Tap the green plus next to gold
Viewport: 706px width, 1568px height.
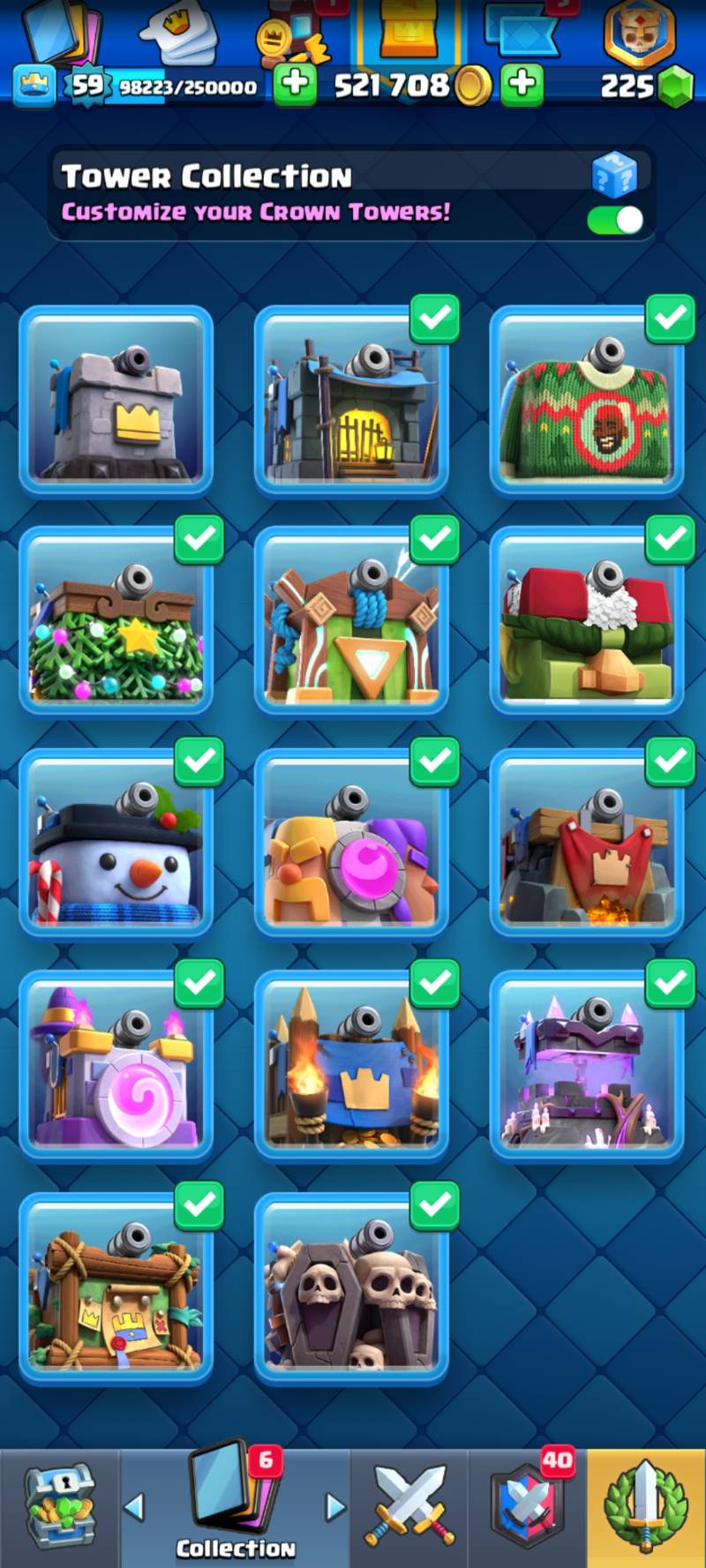pyautogui.click(x=522, y=85)
